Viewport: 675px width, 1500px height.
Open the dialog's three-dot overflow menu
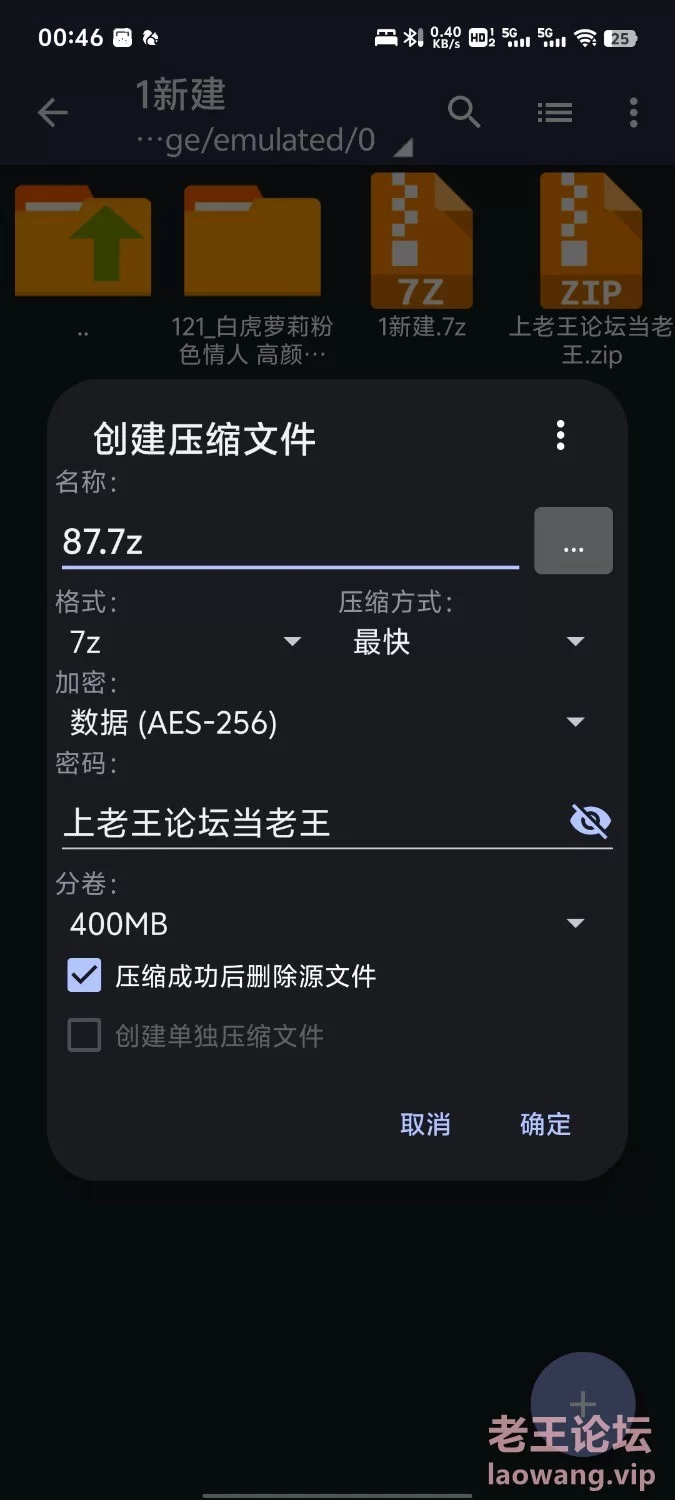(560, 435)
